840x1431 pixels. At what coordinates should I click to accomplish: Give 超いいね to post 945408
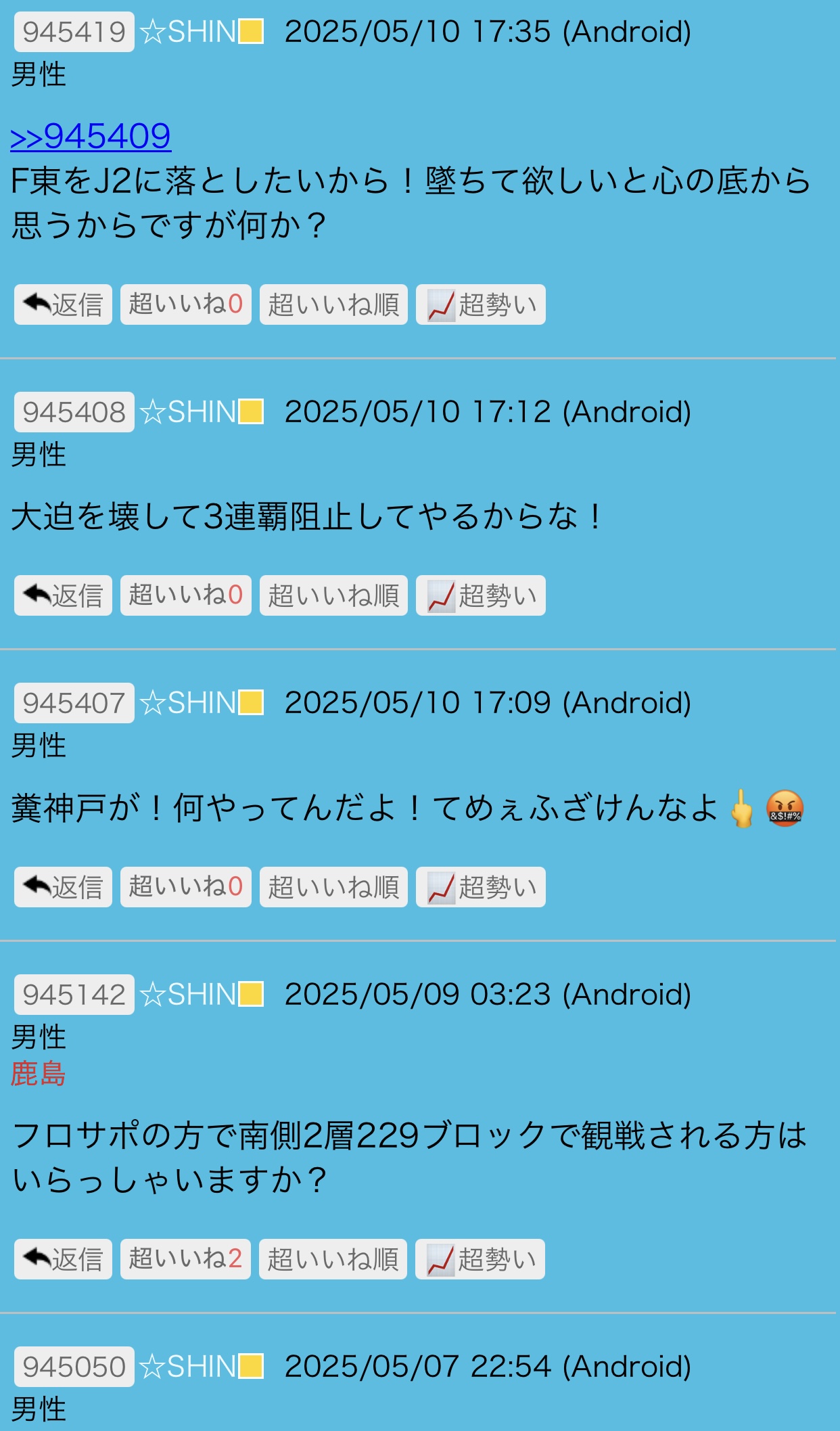[186, 595]
